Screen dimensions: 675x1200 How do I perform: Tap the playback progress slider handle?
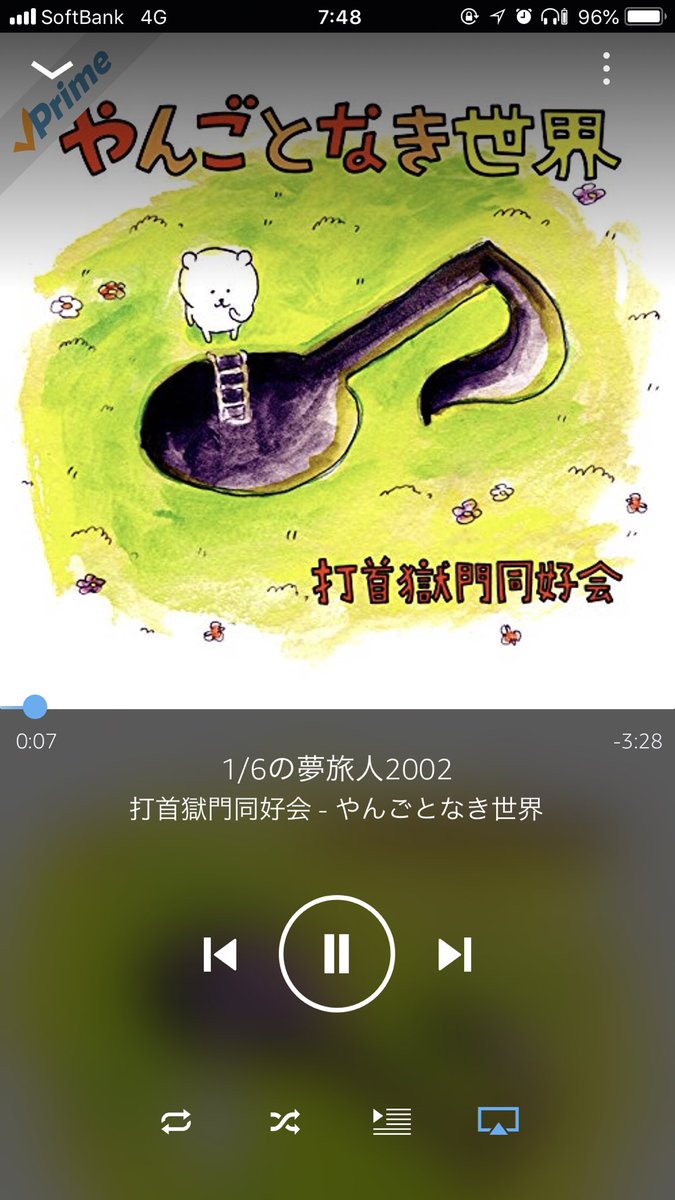pos(35,707)
